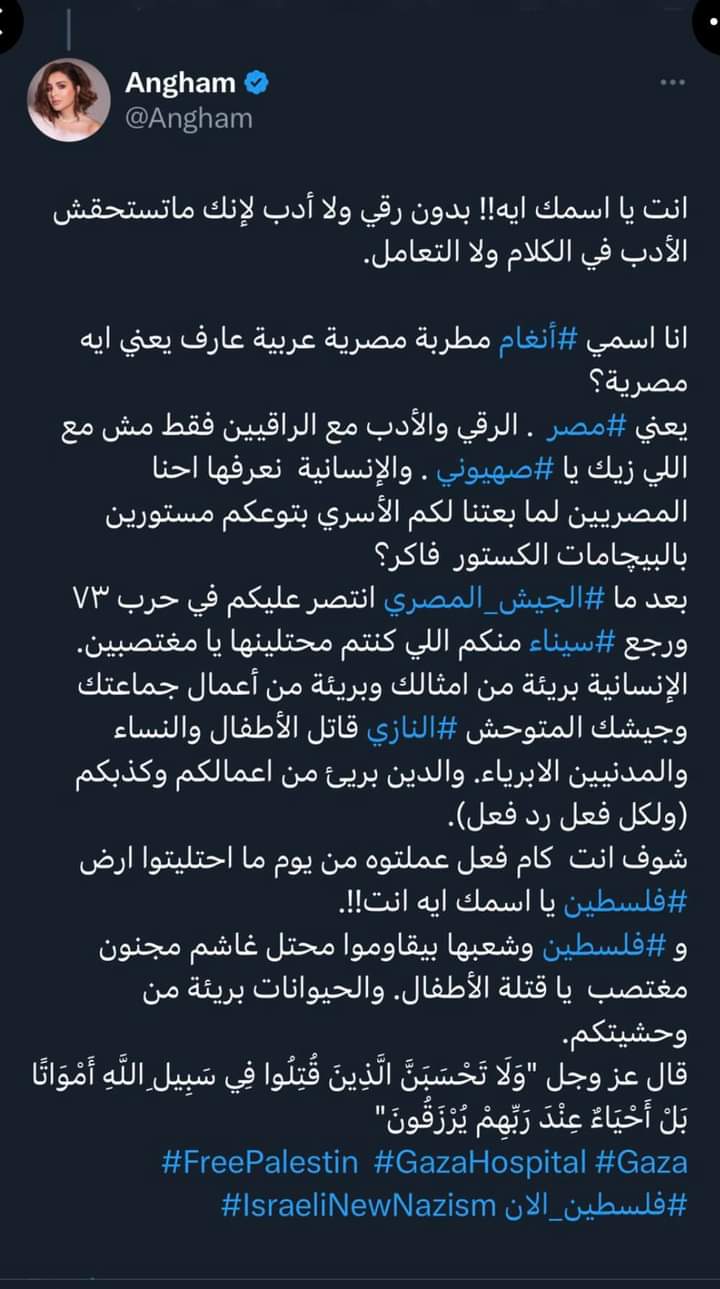720x1289 pixels.
Task: Open Angham's profile picture
Action: (x=68, y=100)
